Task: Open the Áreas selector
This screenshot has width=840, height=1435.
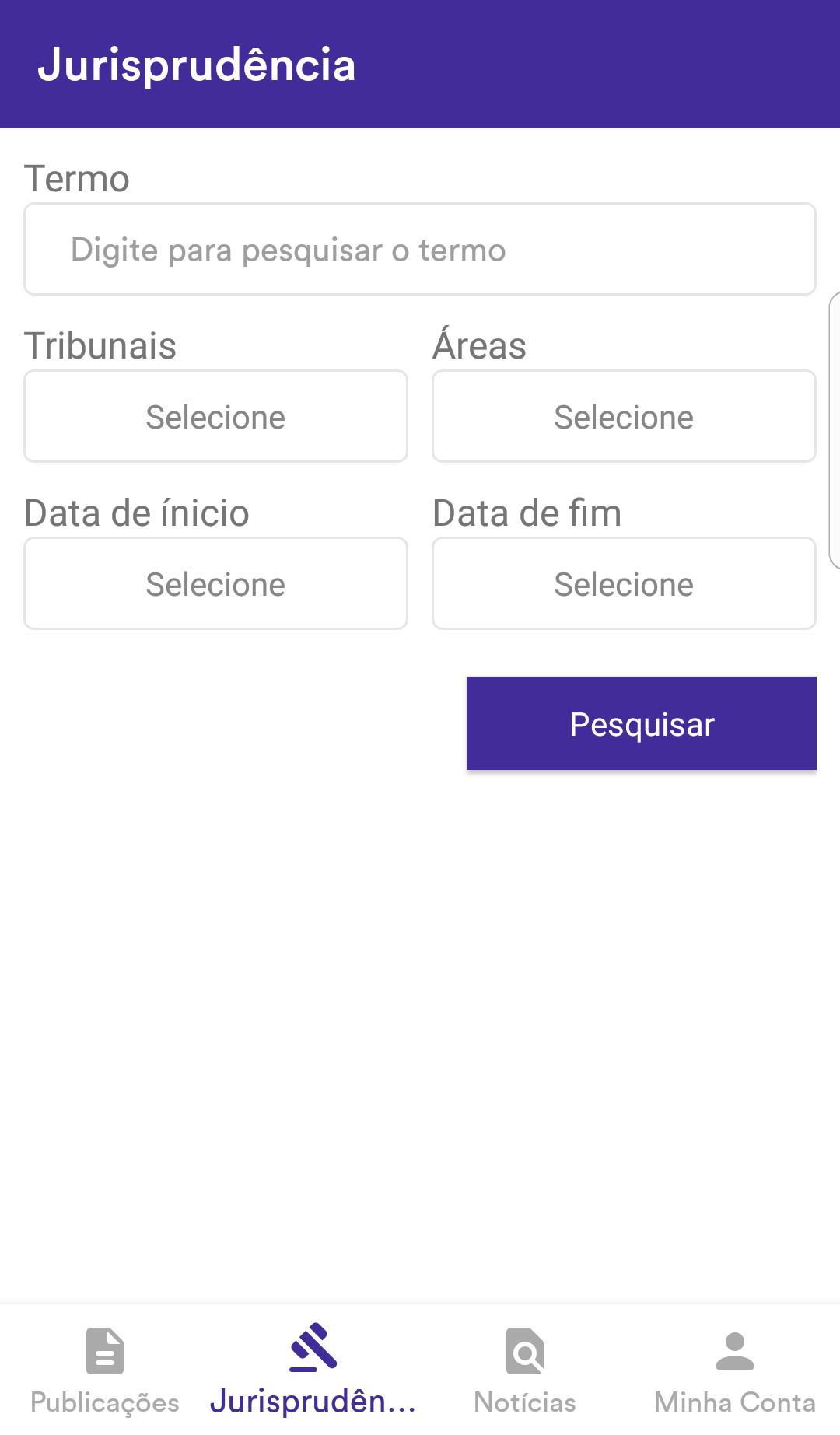Action: click(624, 417)
